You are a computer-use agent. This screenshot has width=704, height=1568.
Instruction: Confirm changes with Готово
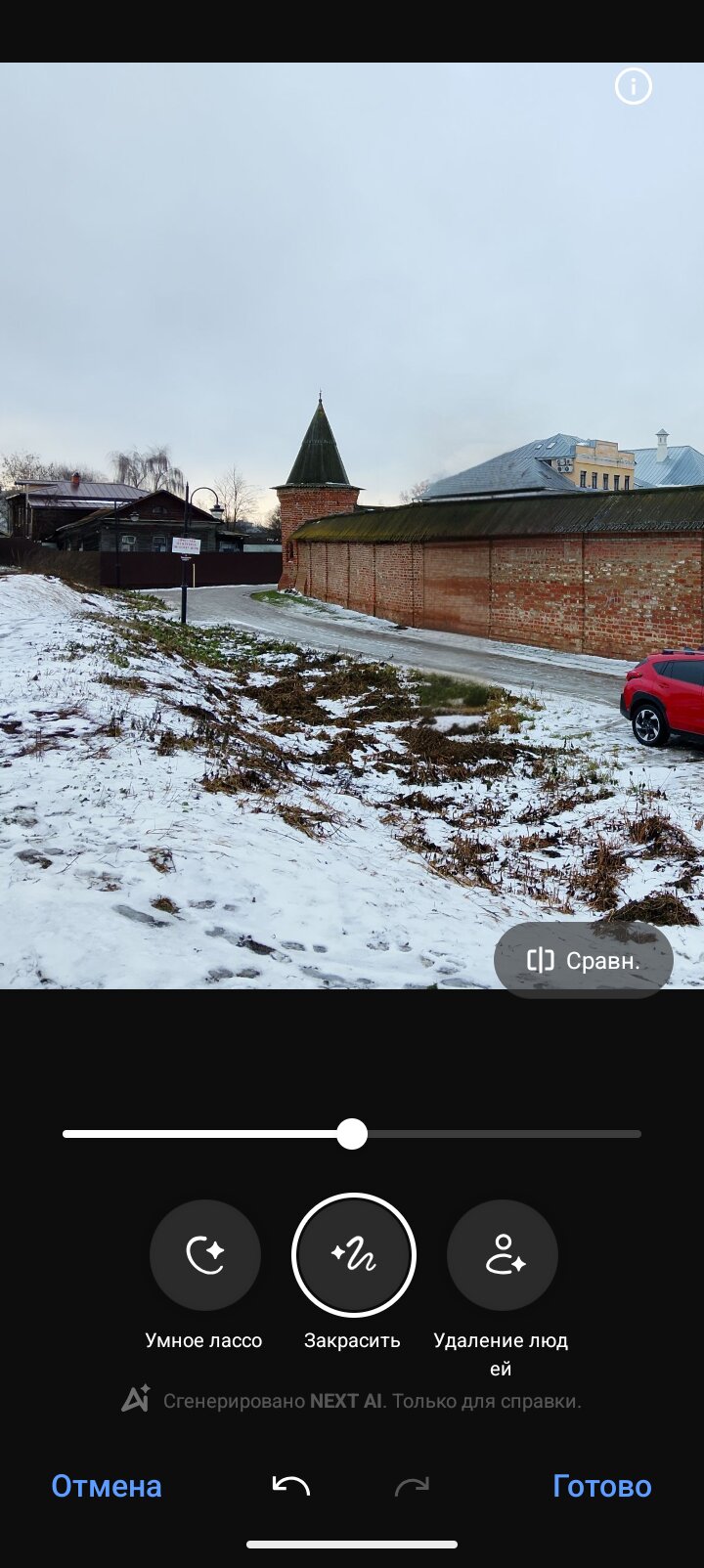(x=601, y=1486)
